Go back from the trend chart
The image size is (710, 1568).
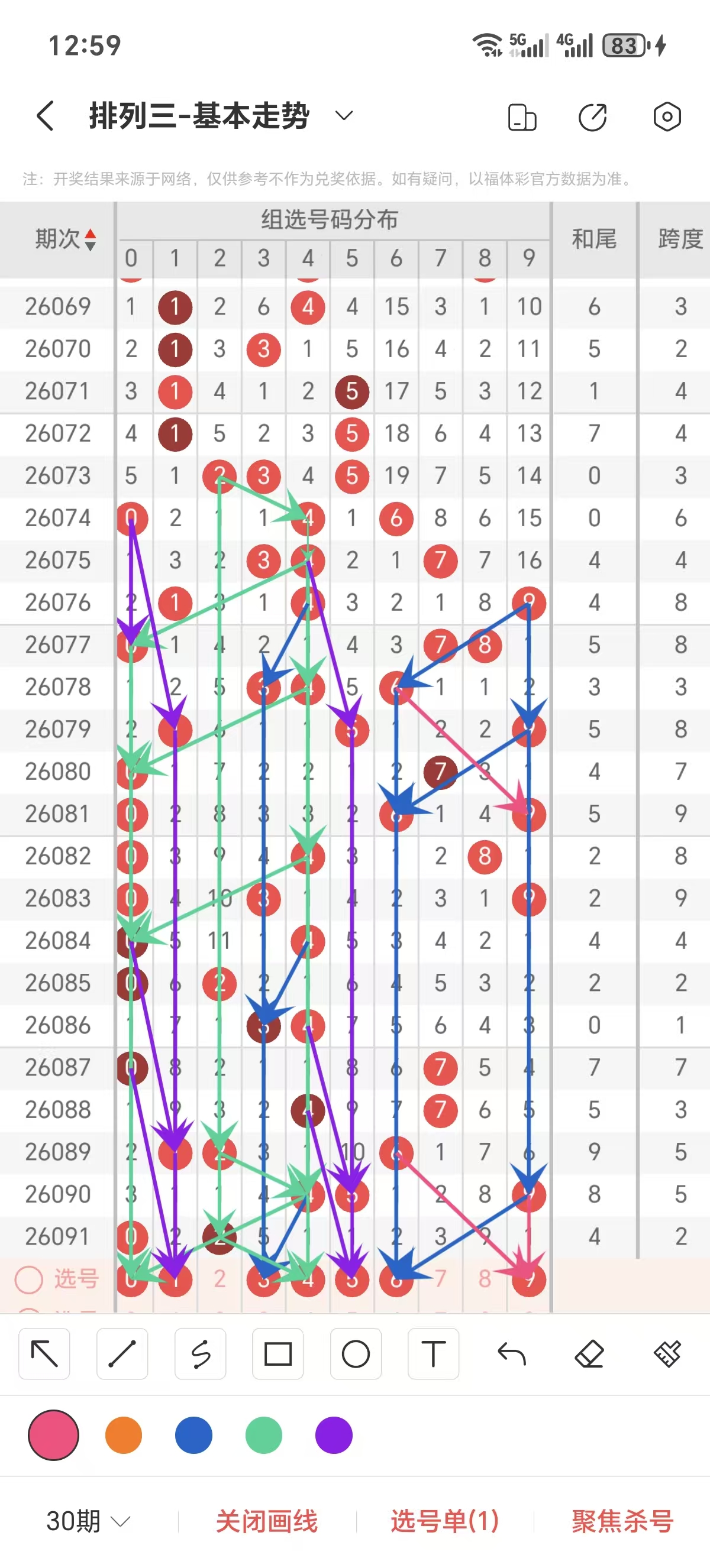pyautogui.click(x=46, y=116)
